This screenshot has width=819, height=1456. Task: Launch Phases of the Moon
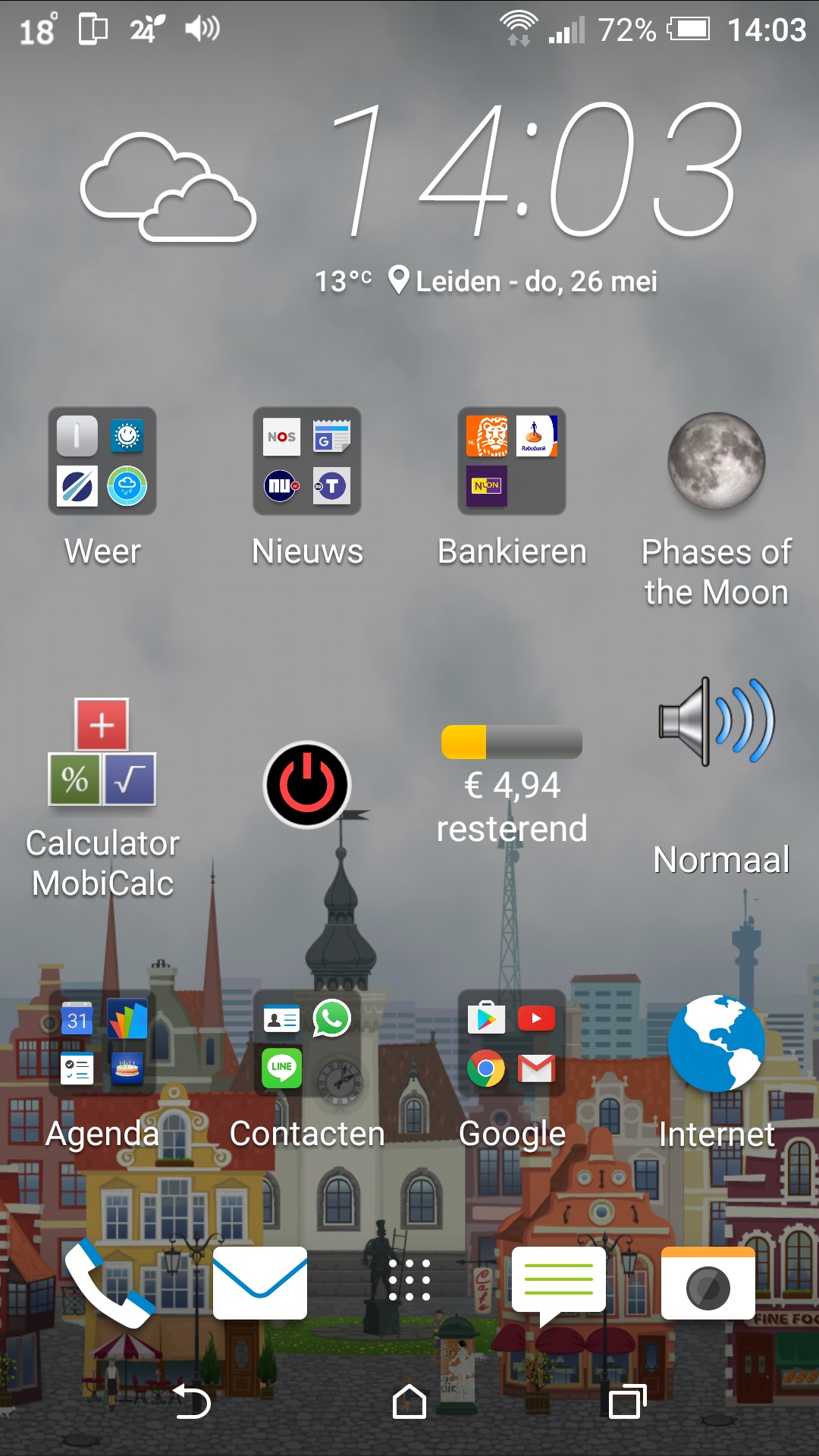coord(717,461)
